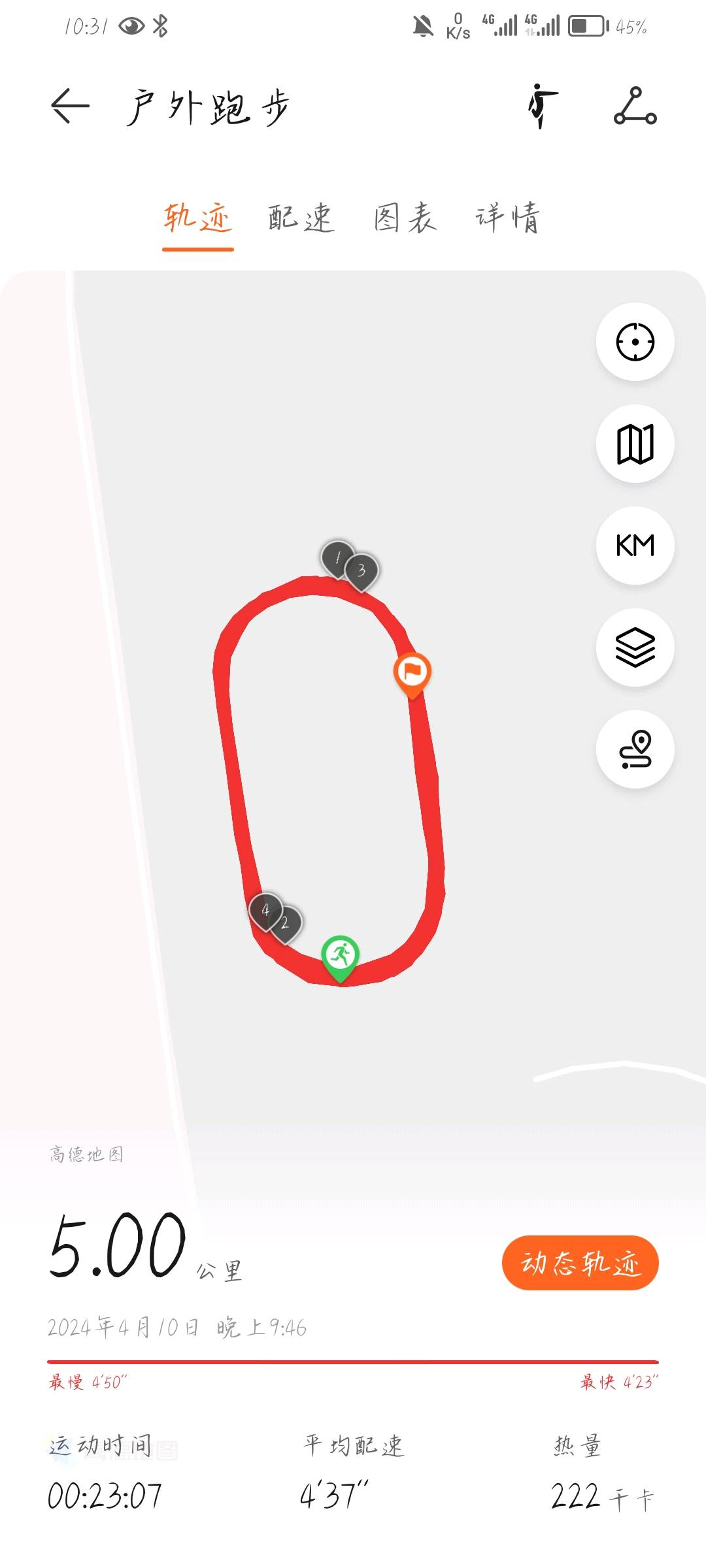
Task: Select the 轨迹 tab
Action: click(197, 218)
